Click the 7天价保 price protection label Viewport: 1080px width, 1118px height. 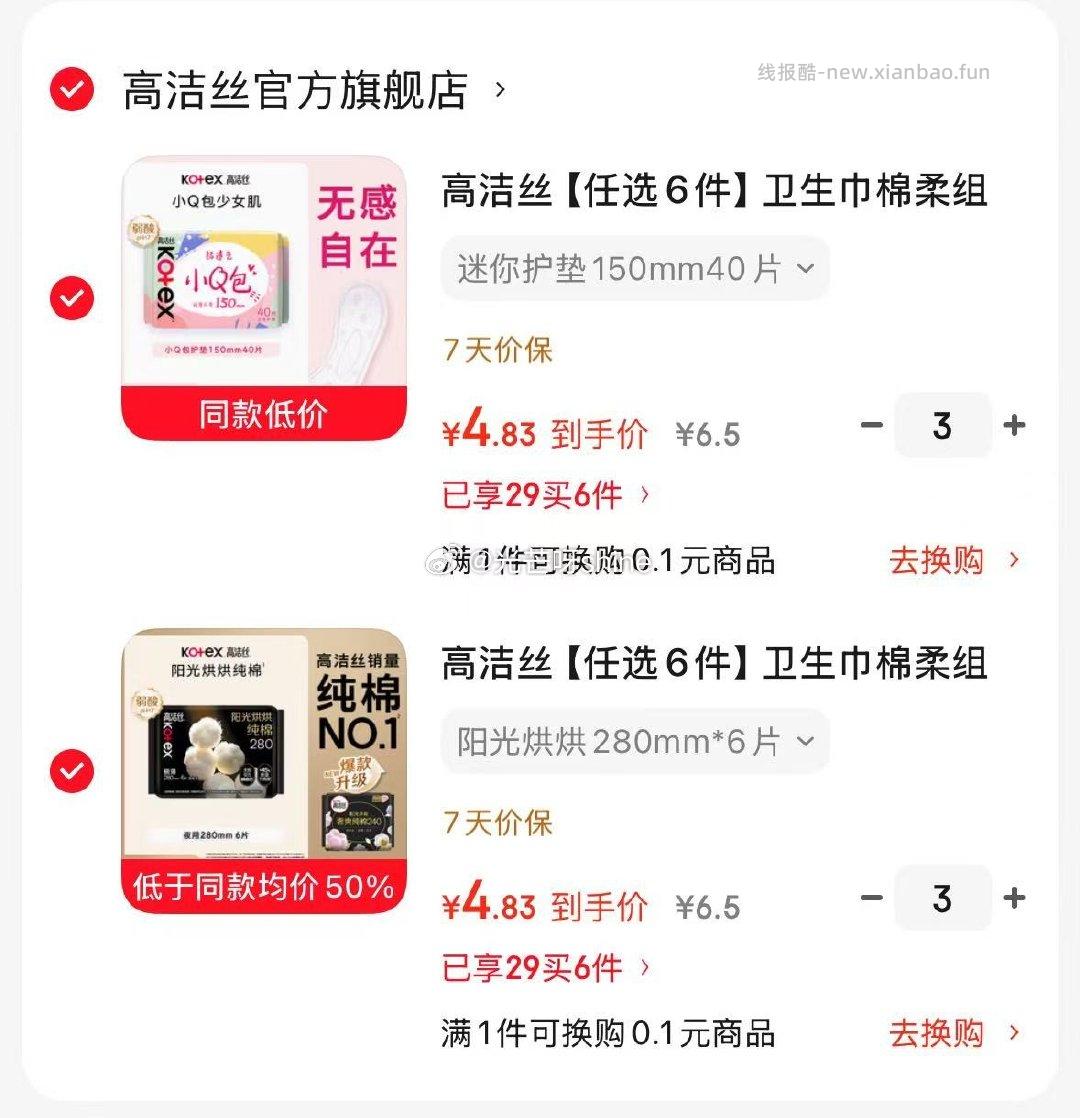[497, 350]
